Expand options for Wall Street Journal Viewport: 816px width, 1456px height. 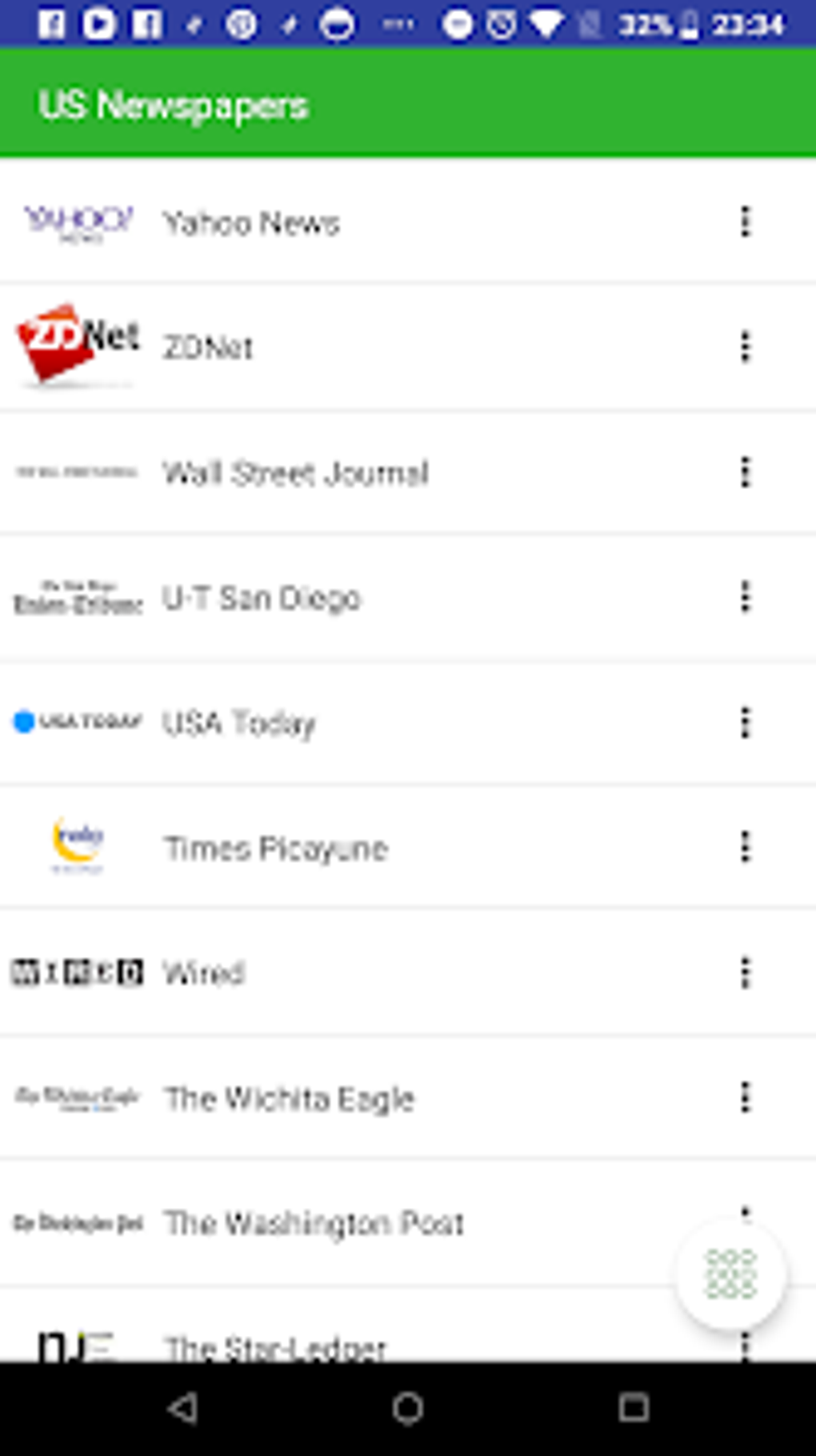[746, 472]
